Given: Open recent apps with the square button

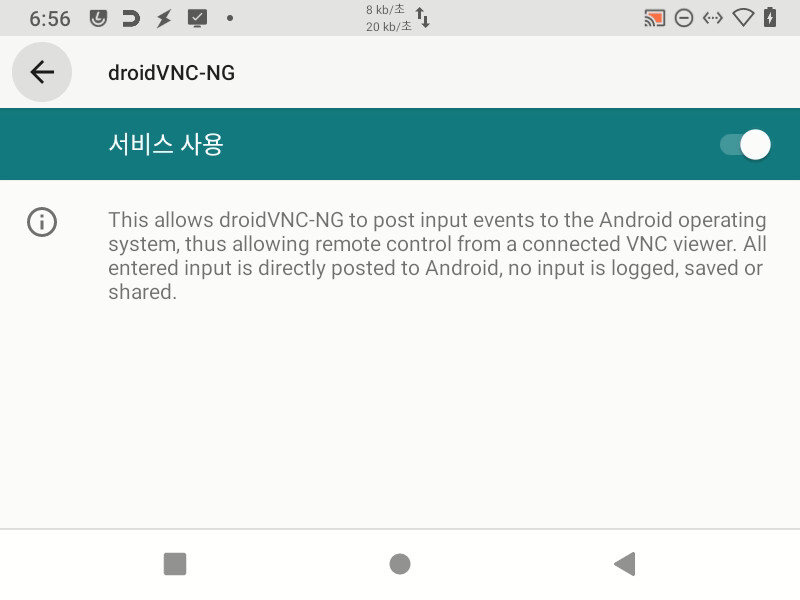Looking at the screenshot, I should (175, 564).
